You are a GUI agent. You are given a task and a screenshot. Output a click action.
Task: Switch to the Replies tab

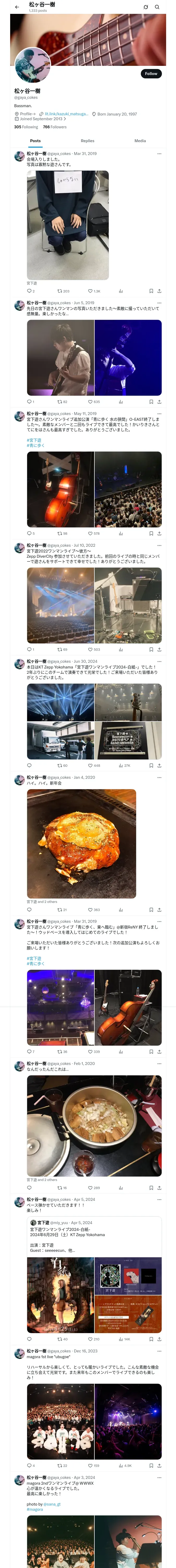[x=87, y=141]
